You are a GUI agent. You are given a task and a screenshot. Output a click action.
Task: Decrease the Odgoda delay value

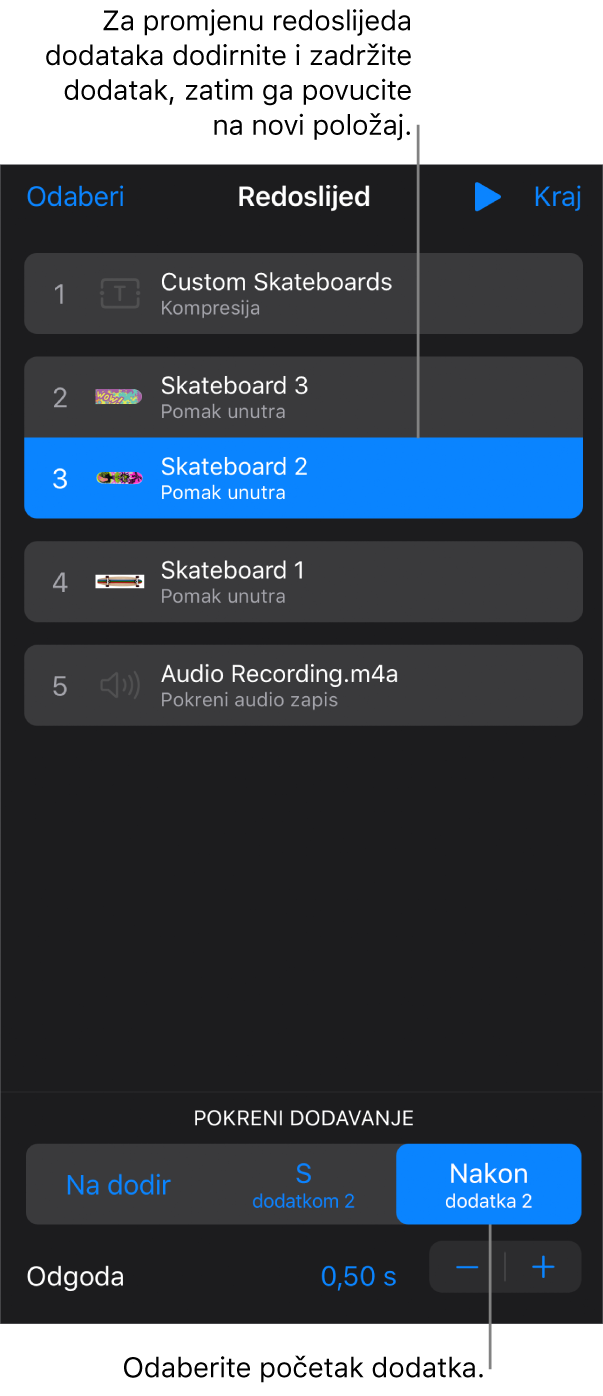467,1268
